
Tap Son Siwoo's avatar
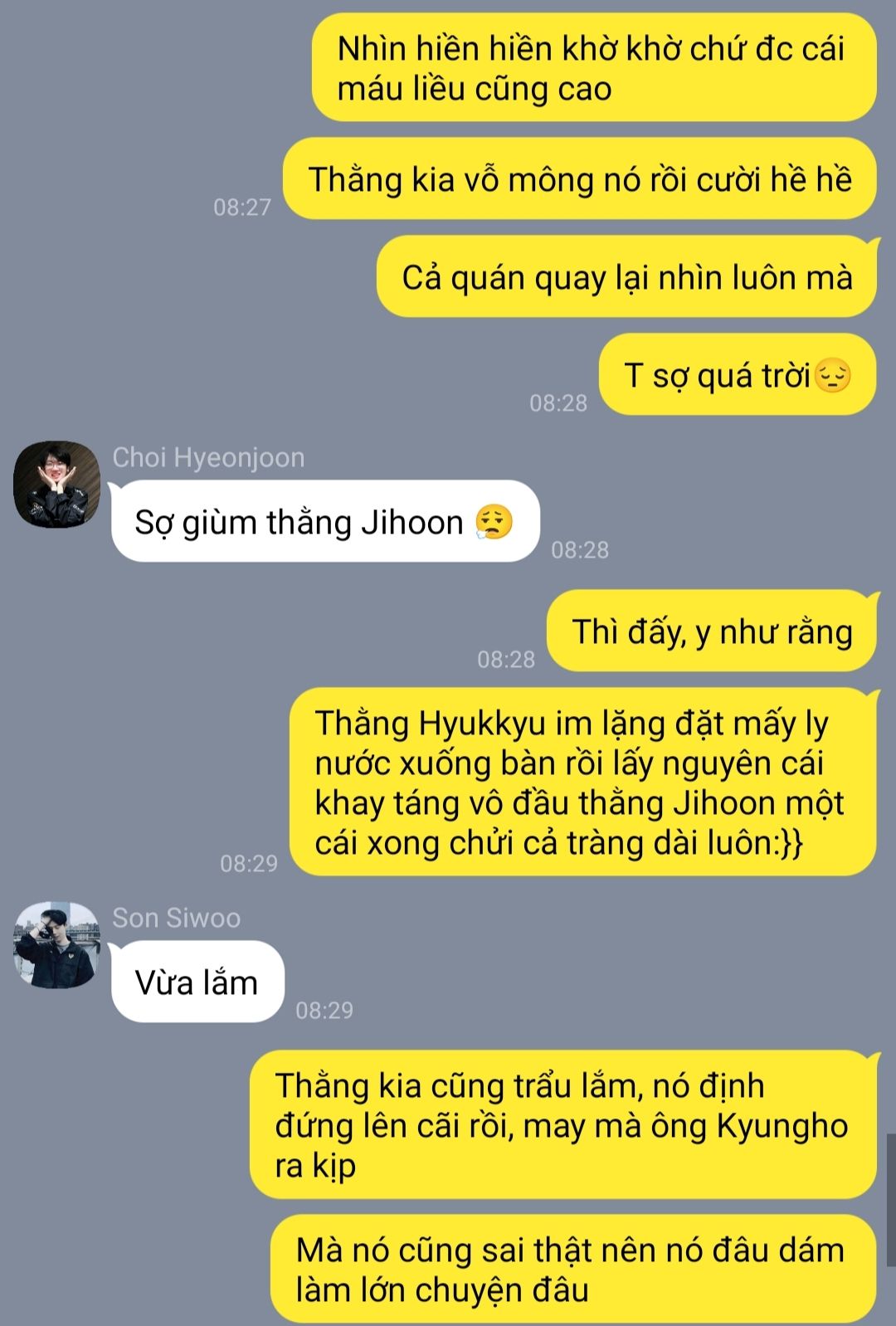(56, 945)
